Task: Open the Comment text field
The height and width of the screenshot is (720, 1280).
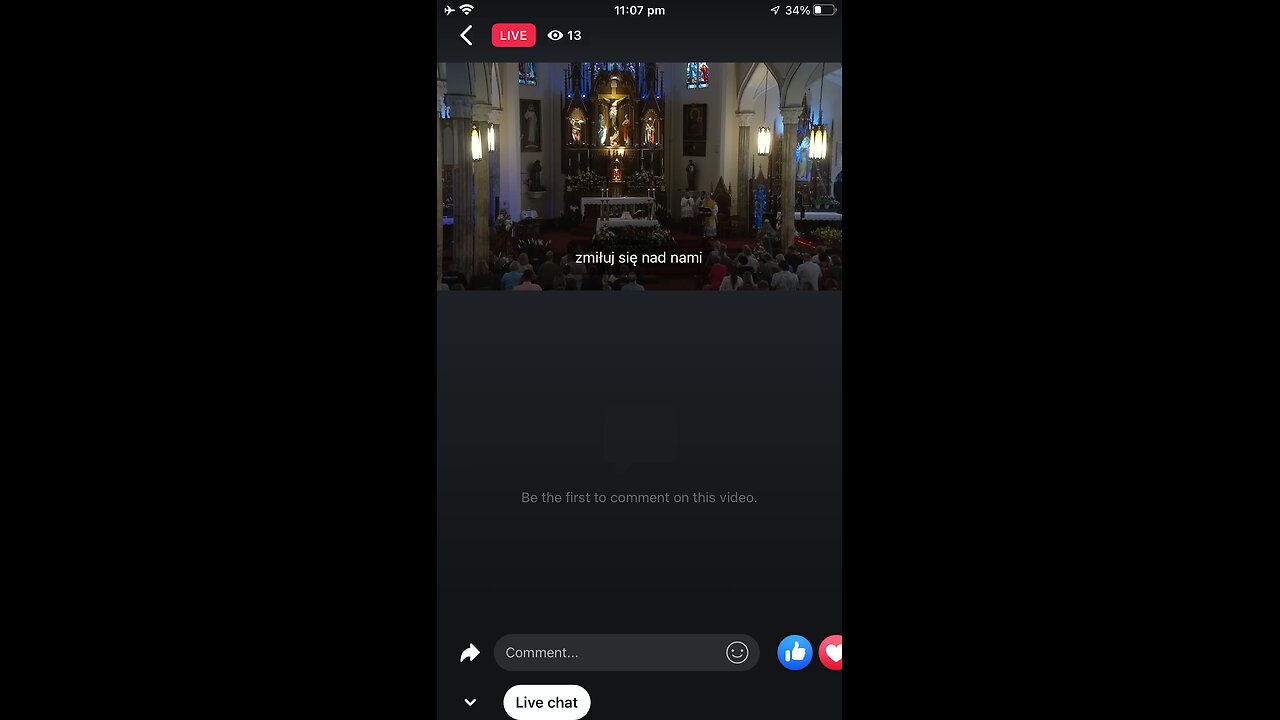Action: pos(610,653)
